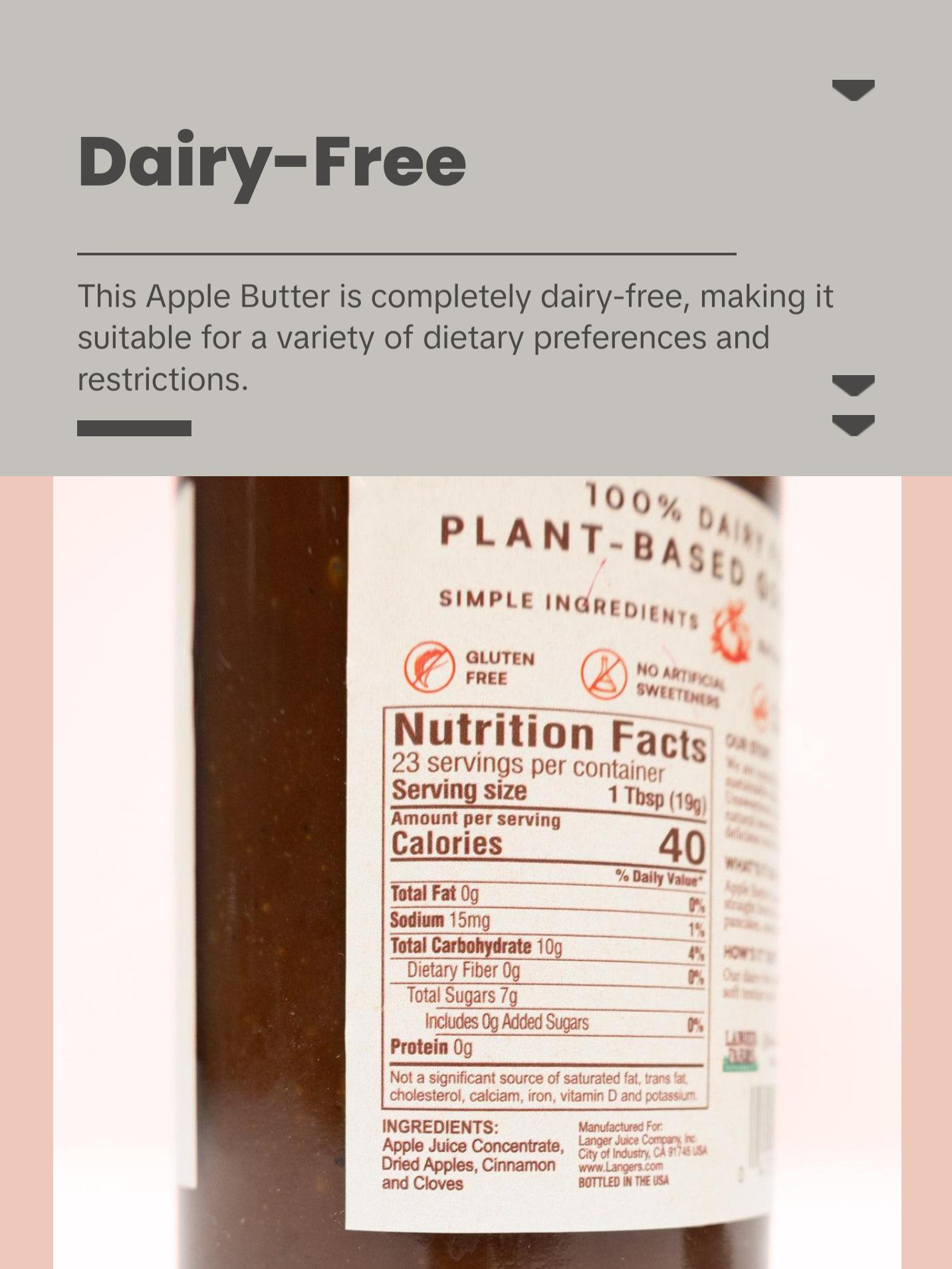
Task: Toggle the lower chevron in the stacked arrow pair
Action: [854, 424]
